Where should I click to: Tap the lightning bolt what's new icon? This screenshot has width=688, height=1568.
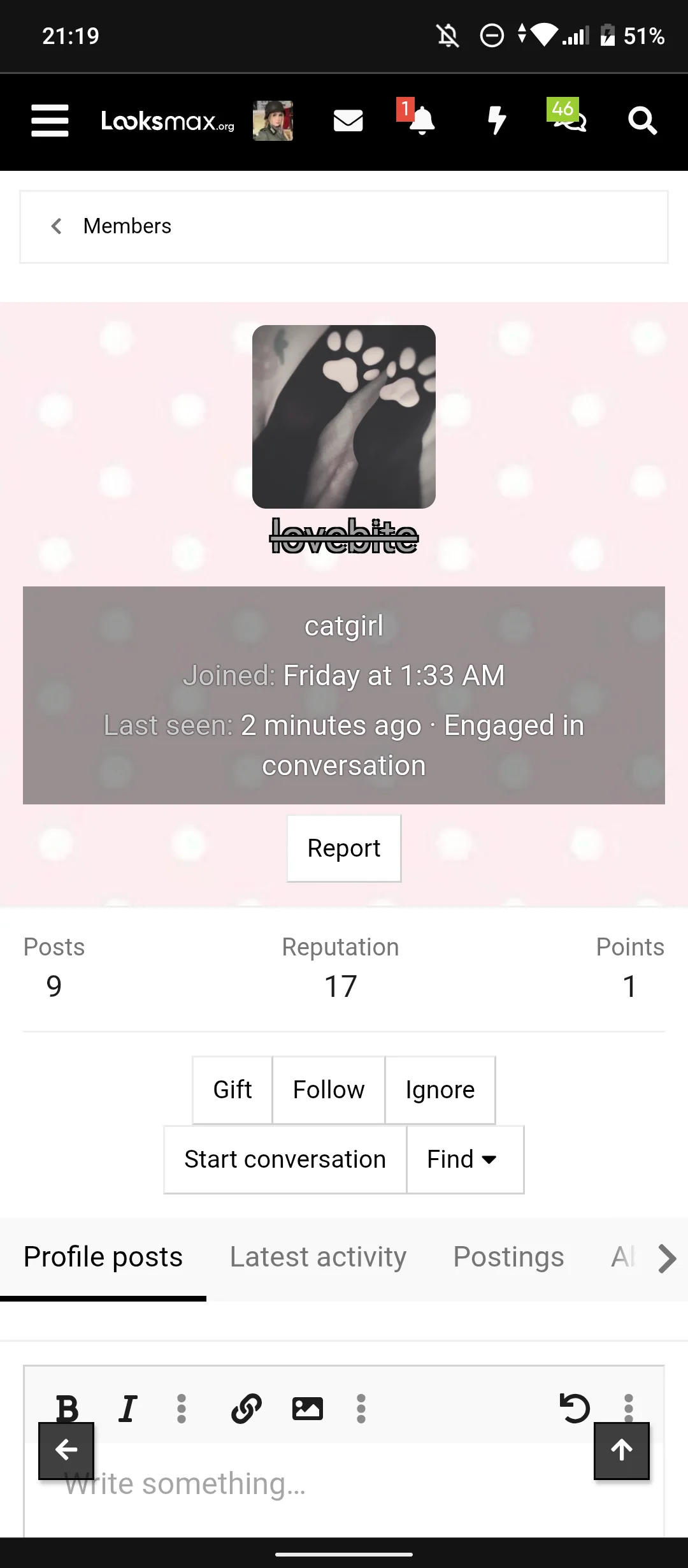point(496,120)
